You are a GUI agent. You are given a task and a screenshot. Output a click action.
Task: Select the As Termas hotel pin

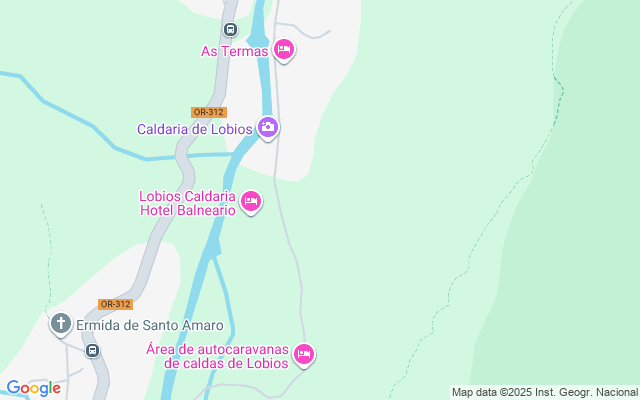(x=284, y=49)
